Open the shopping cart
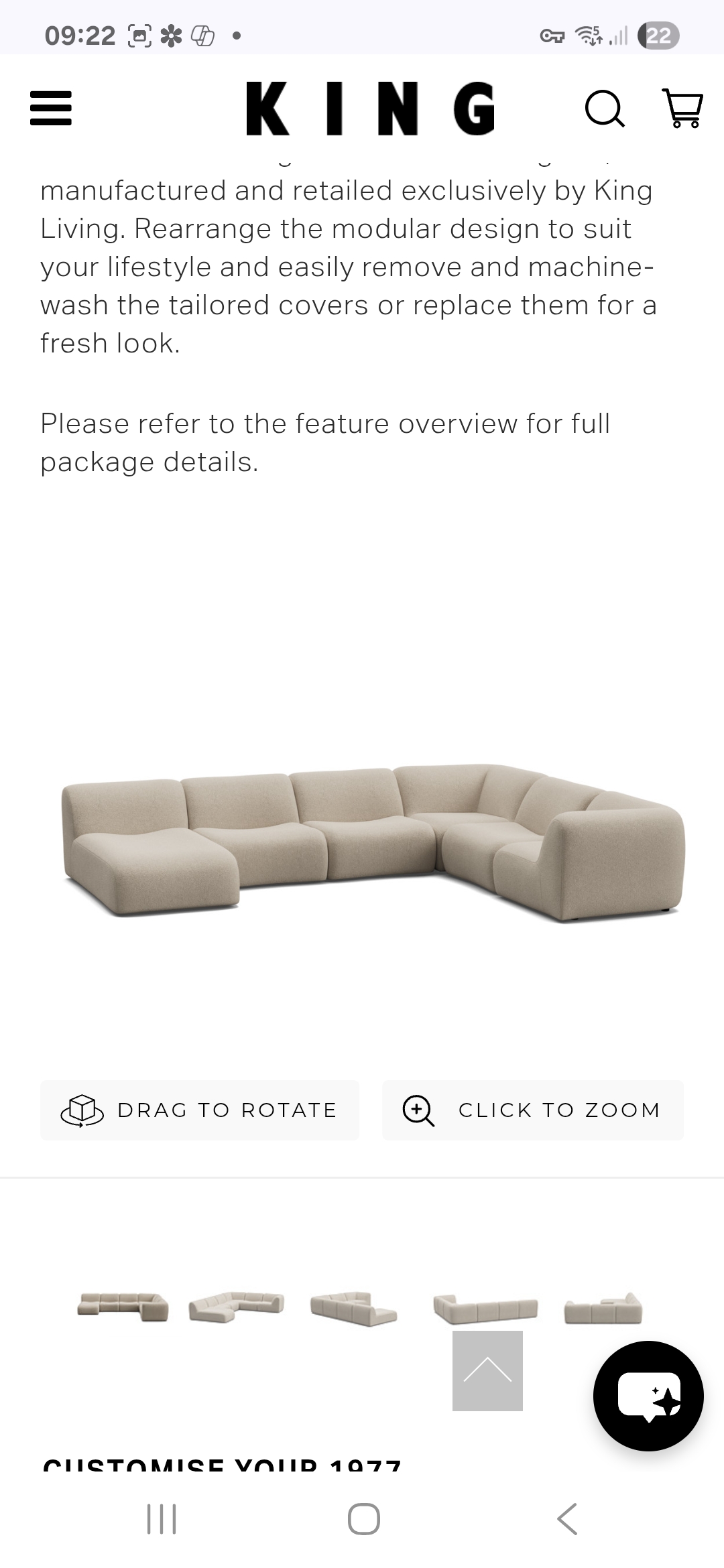 682,109
